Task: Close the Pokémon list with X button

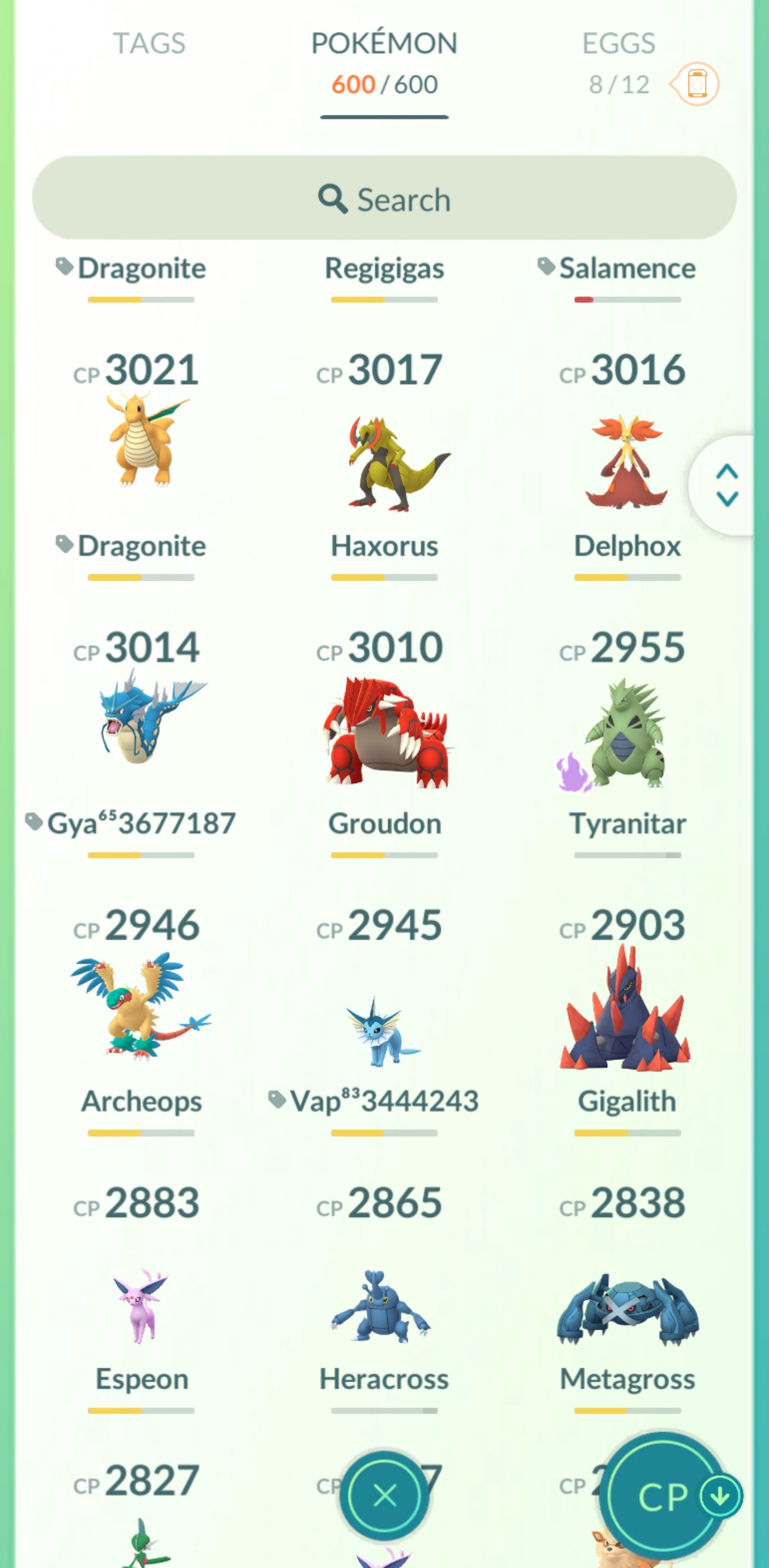Action: [384, 1495]
